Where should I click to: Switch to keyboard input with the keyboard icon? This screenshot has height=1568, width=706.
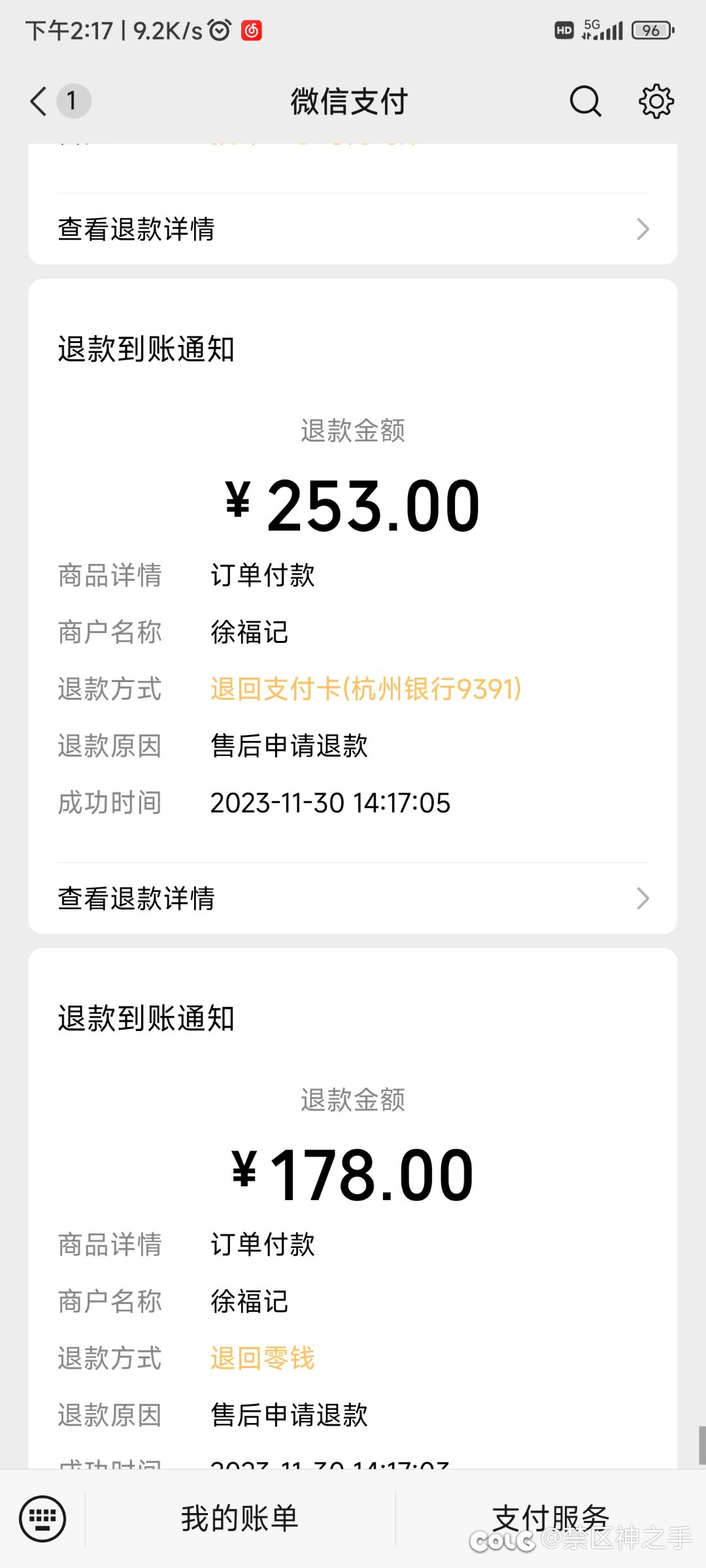coord(42,1518)
